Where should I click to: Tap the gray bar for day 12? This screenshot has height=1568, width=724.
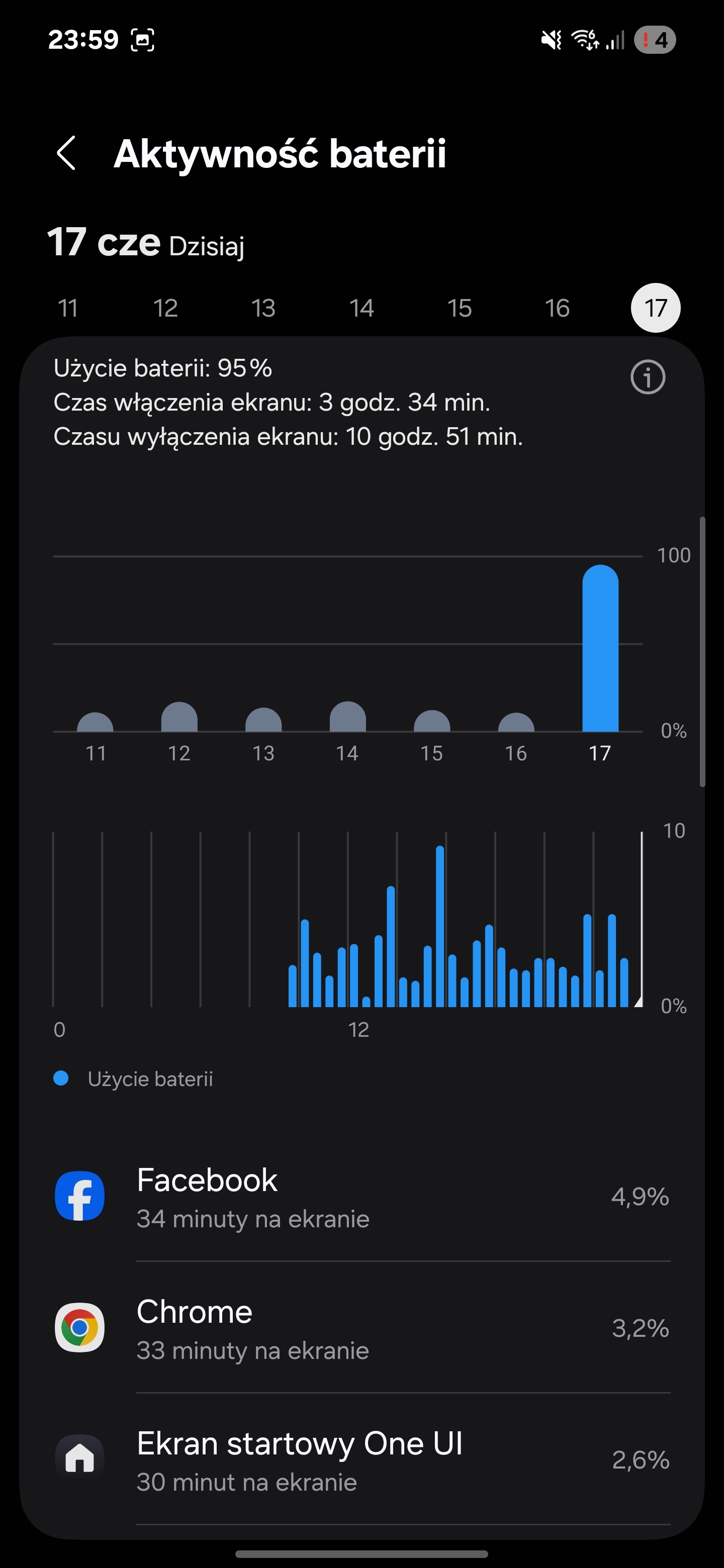[179, 717]
